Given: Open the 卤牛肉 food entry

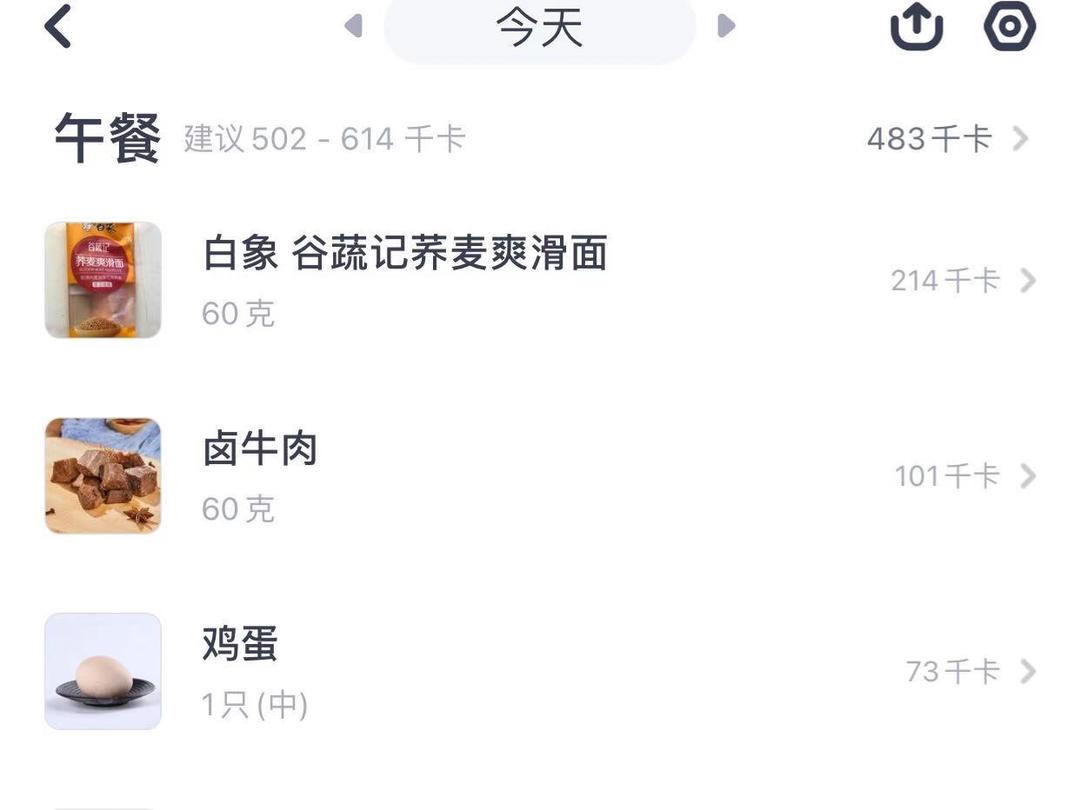Looking at the screenshot, I should pyautogui.click(x=540, y=476).
